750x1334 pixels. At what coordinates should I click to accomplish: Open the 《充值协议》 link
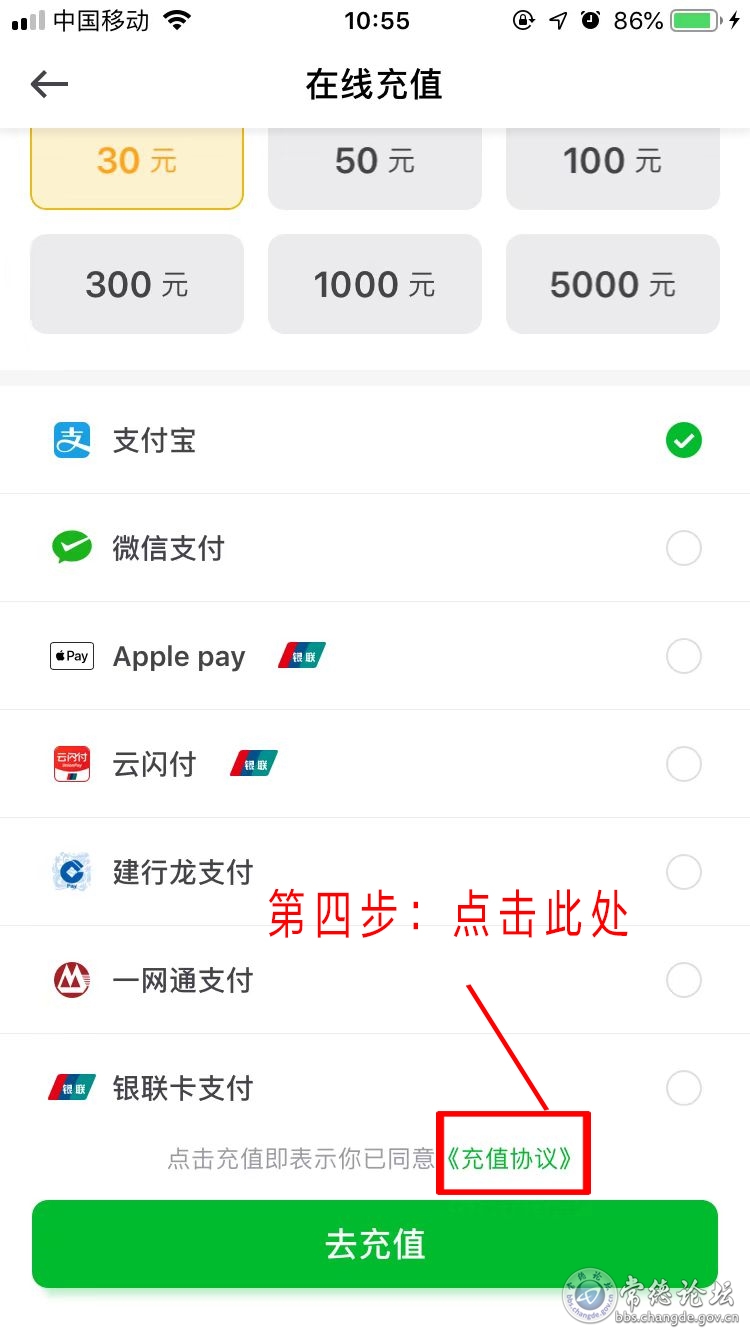tap(511, 1158)
